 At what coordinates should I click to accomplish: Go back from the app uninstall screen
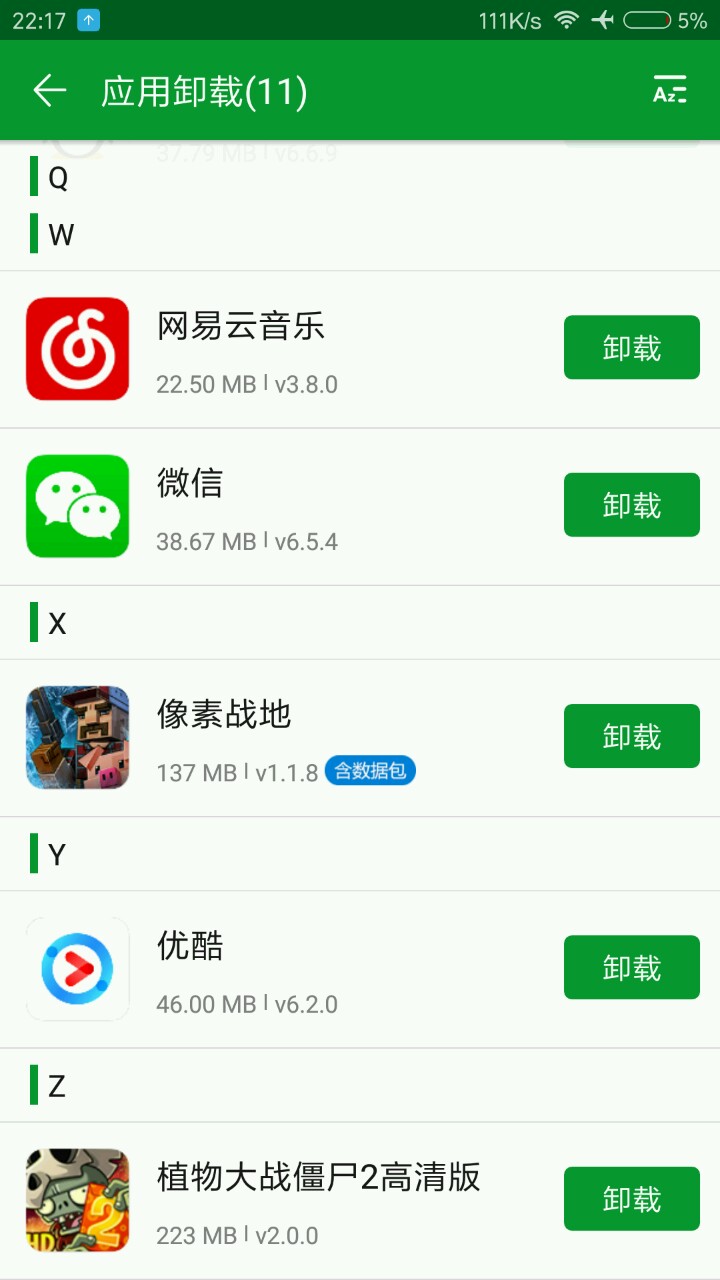(49, 91)
